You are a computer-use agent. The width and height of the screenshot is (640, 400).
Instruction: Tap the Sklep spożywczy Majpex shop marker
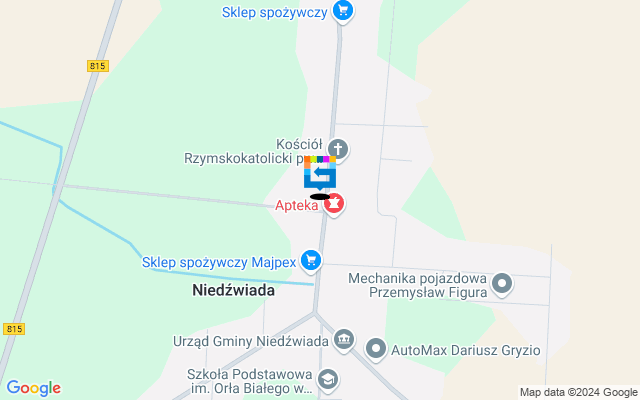coord(311,261)
